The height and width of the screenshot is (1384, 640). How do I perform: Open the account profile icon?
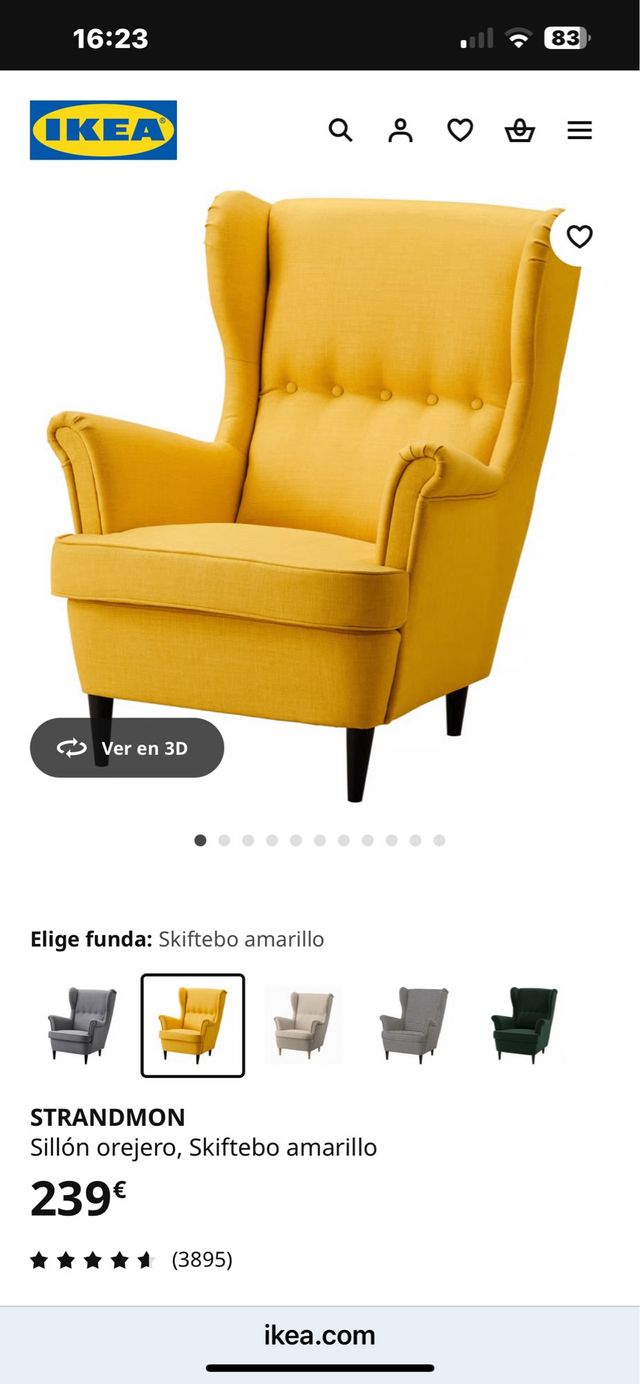coord(400,130)
